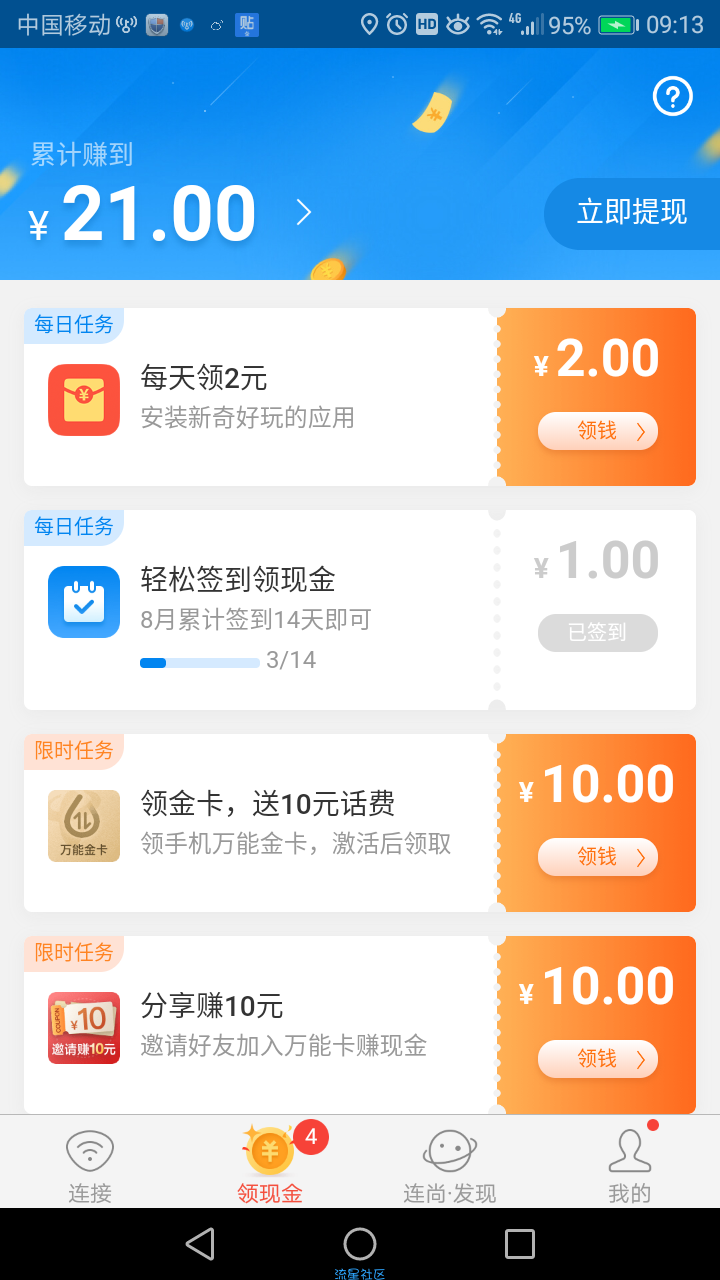Screen dimensions: 720x1280
Task: Open the help question mark icon
Action: click(673, 96)
